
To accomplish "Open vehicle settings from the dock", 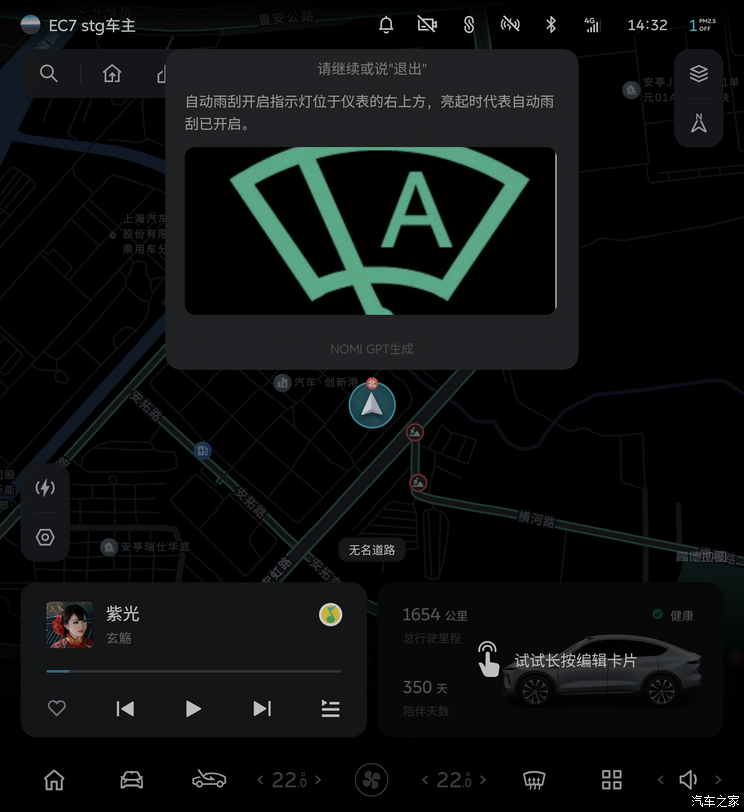I will point(131,779).
